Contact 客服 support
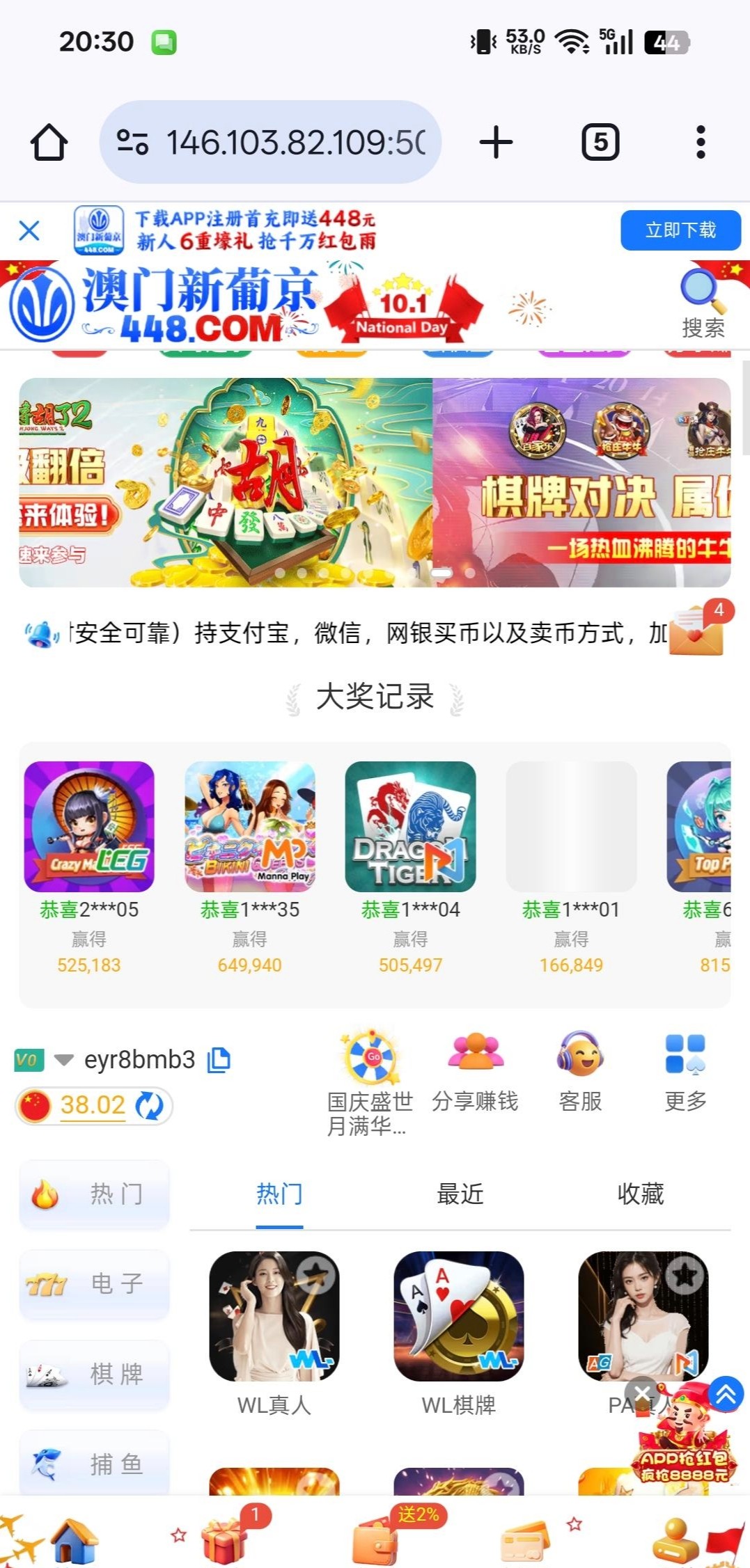This screenshot has width=750, height=1568. coord(580,1072)
